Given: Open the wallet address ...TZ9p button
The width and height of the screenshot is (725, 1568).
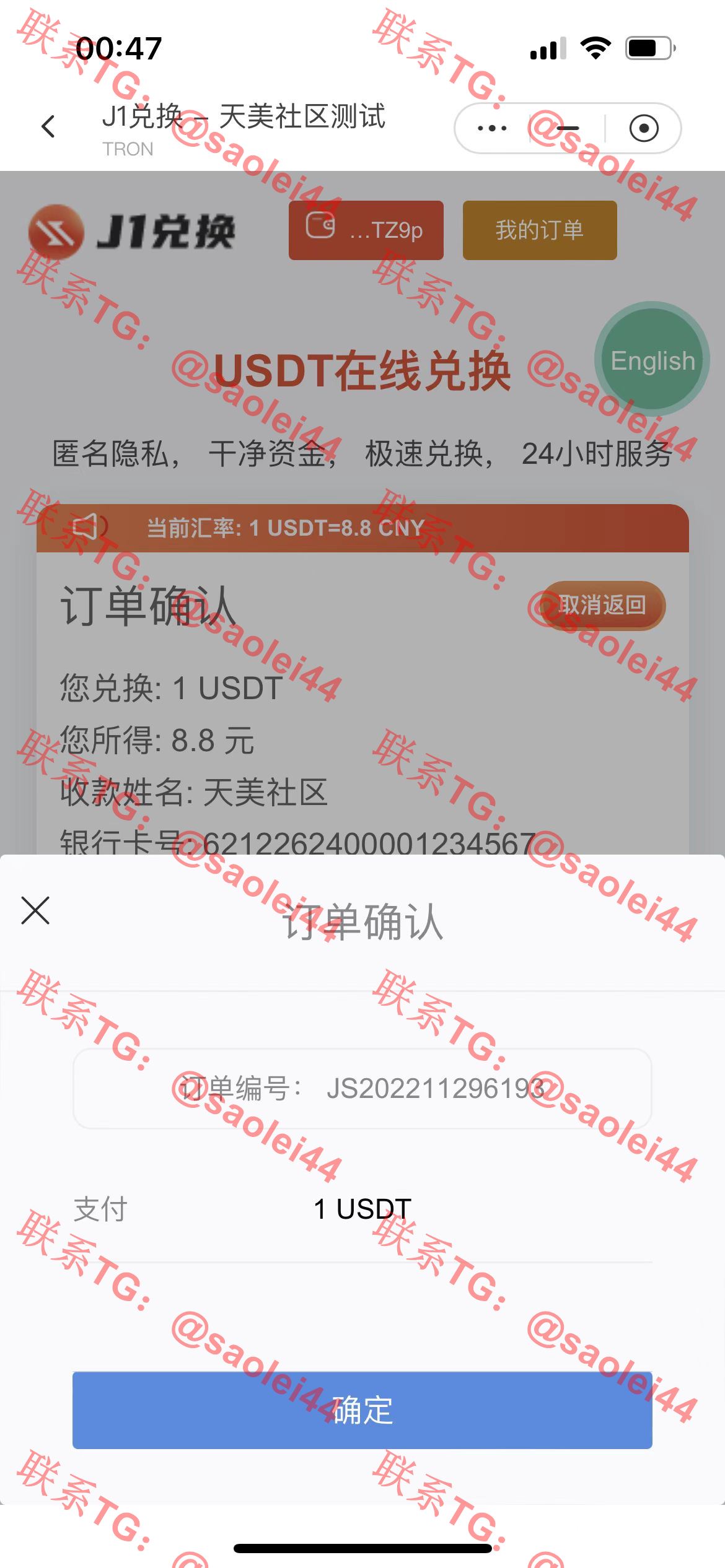Looking at the screenshot, I should [x=366, y=230].
